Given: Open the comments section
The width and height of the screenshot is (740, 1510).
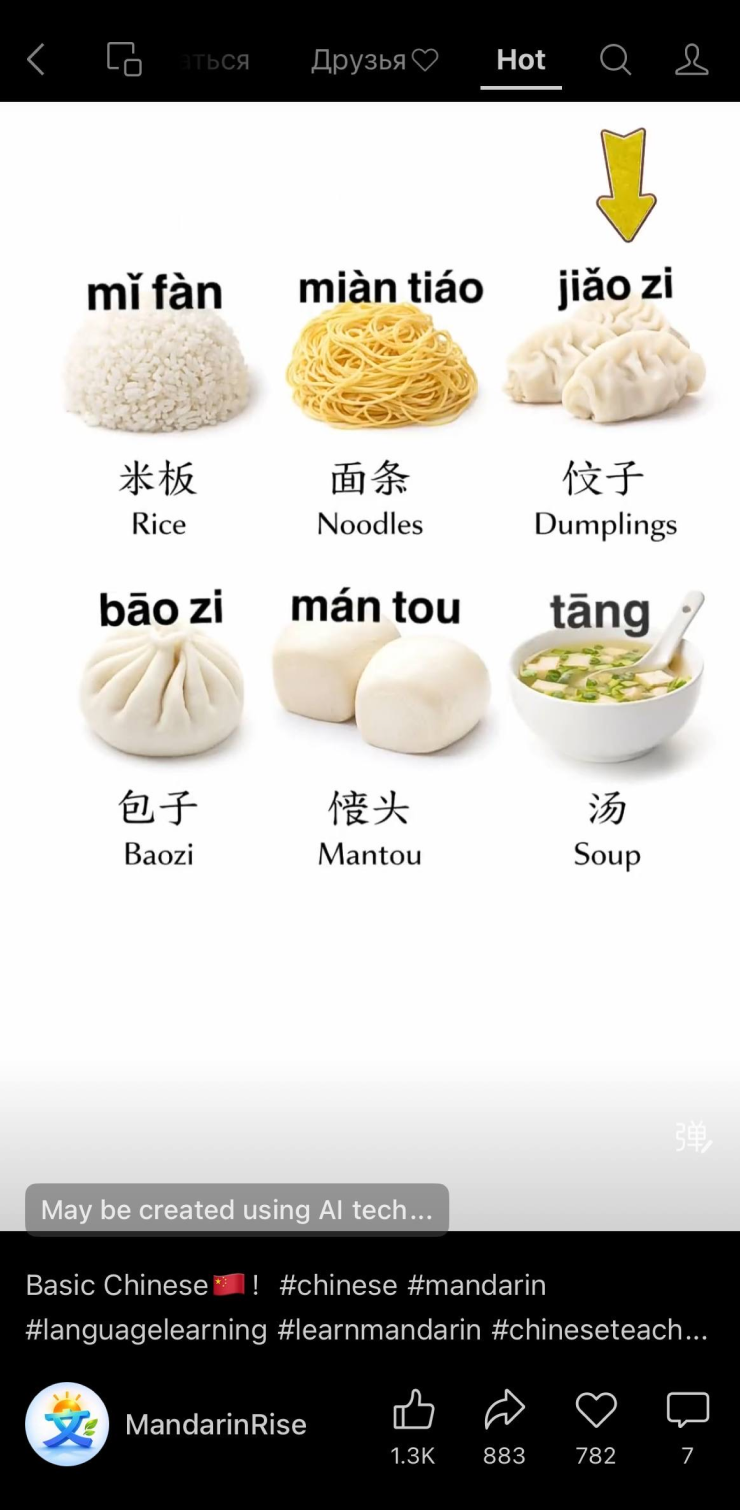Looking at the screenshot, I should [x=687, y=1412].
